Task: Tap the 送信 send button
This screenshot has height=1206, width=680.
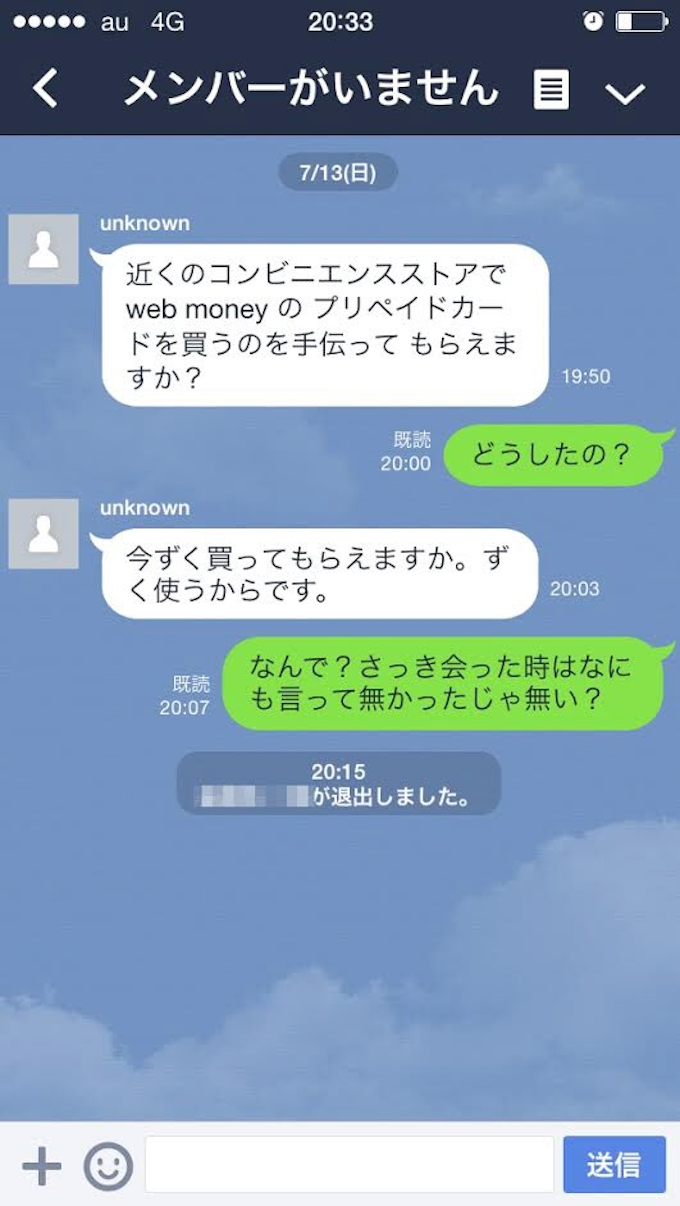Action: 614,1165
